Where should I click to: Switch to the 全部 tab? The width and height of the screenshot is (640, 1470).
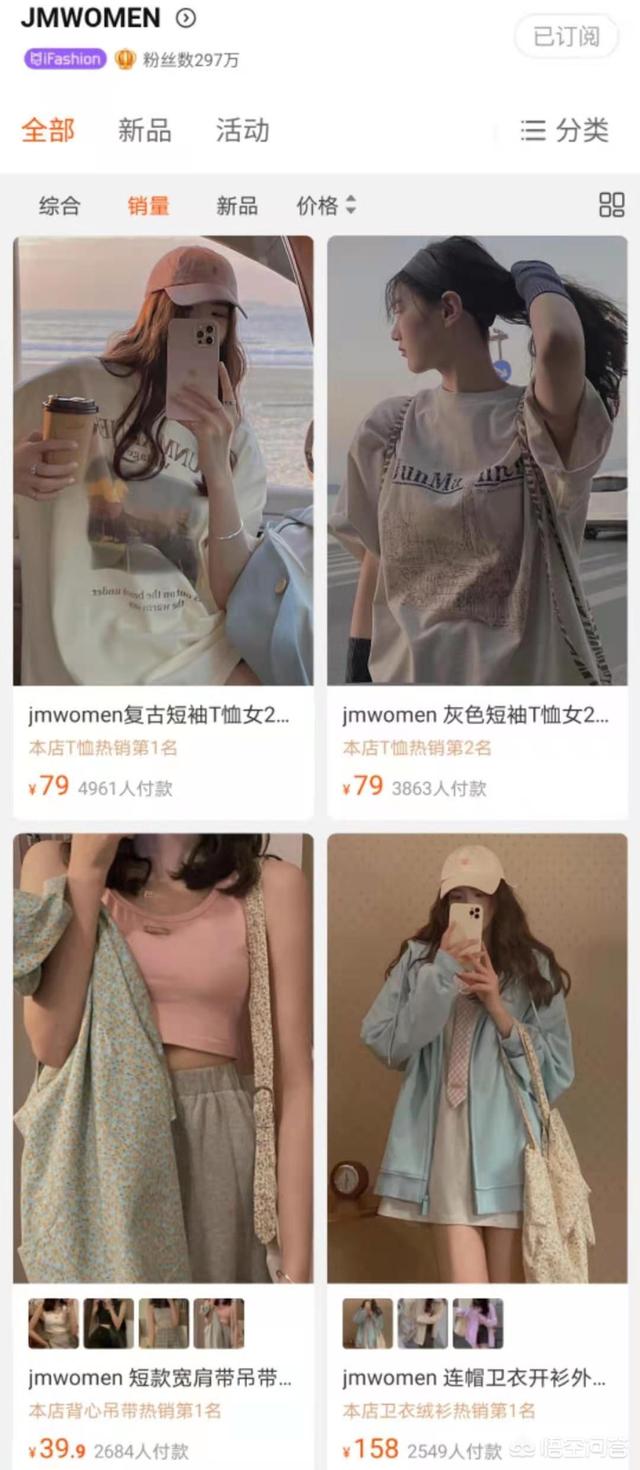pyautogui.click(x=48, y=130)
